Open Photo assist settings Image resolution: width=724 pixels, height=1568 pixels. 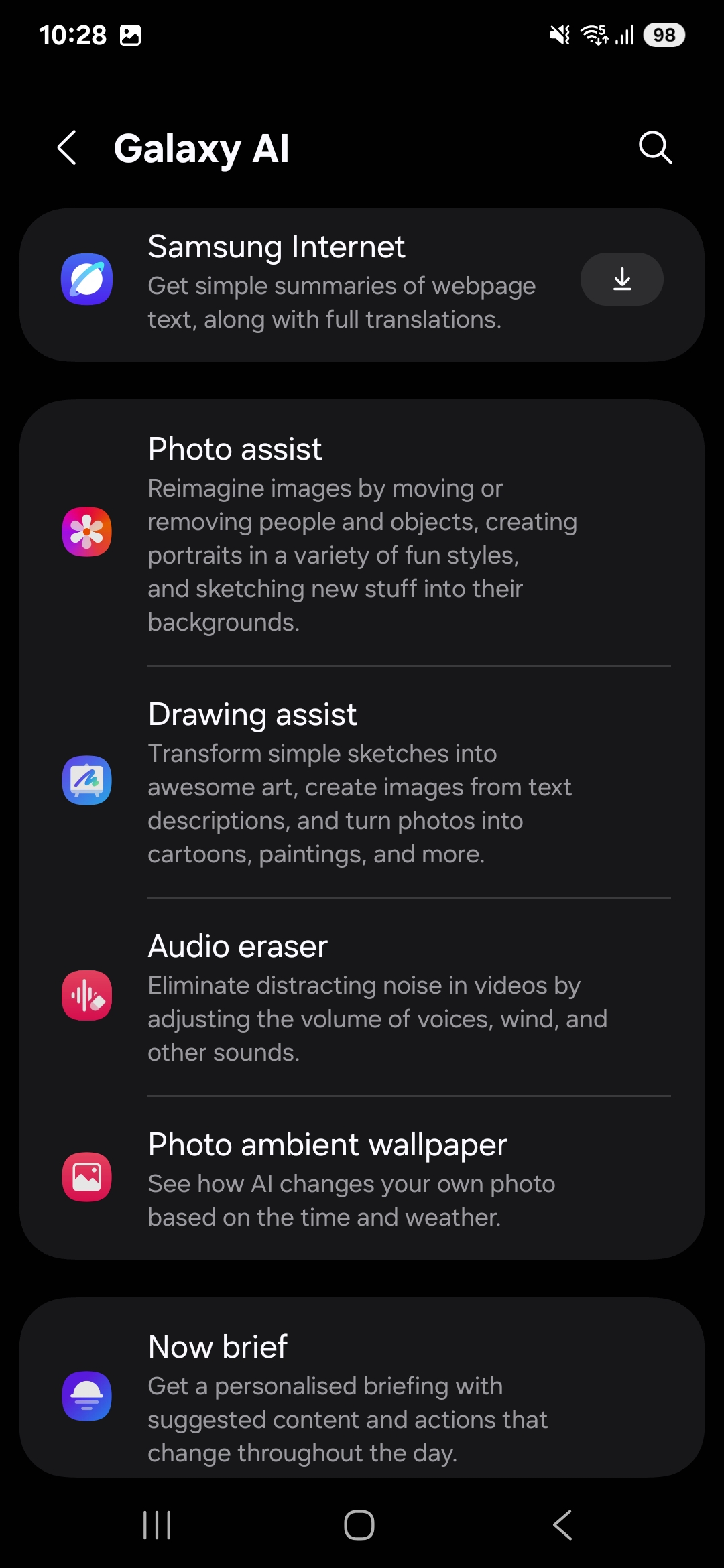click(362, 533)
